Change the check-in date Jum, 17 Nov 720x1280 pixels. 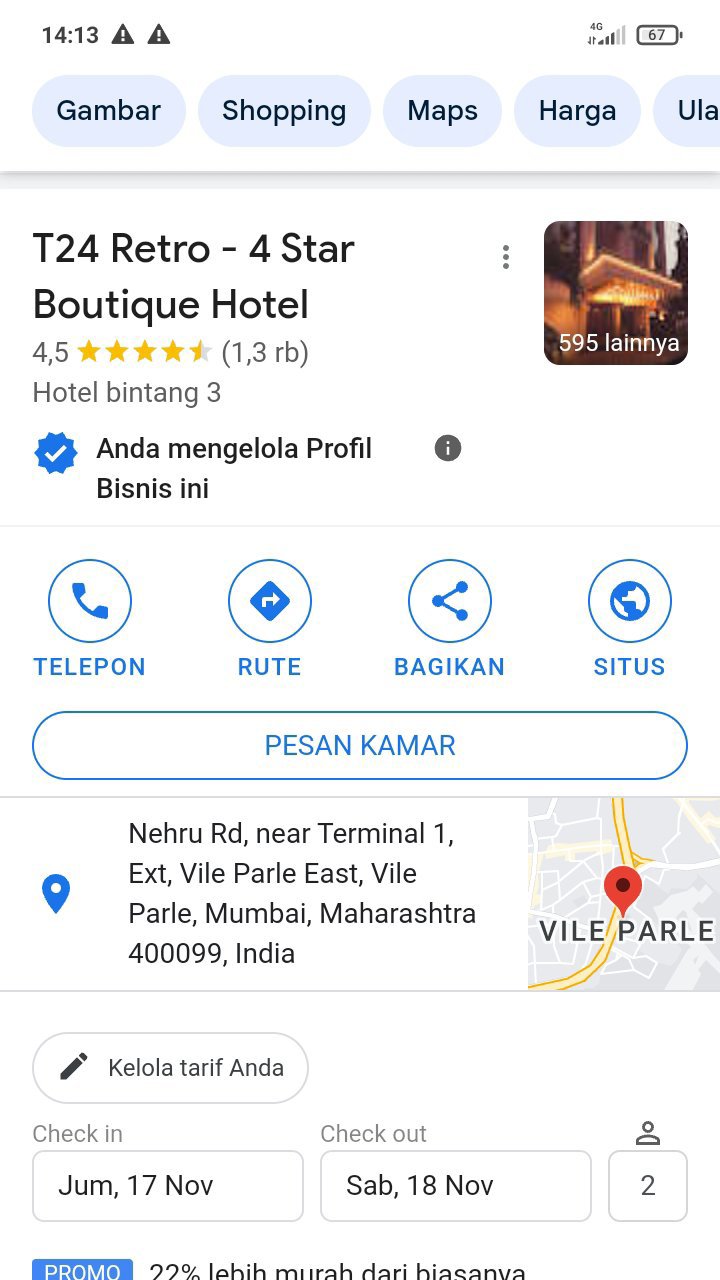[167, 1186]
